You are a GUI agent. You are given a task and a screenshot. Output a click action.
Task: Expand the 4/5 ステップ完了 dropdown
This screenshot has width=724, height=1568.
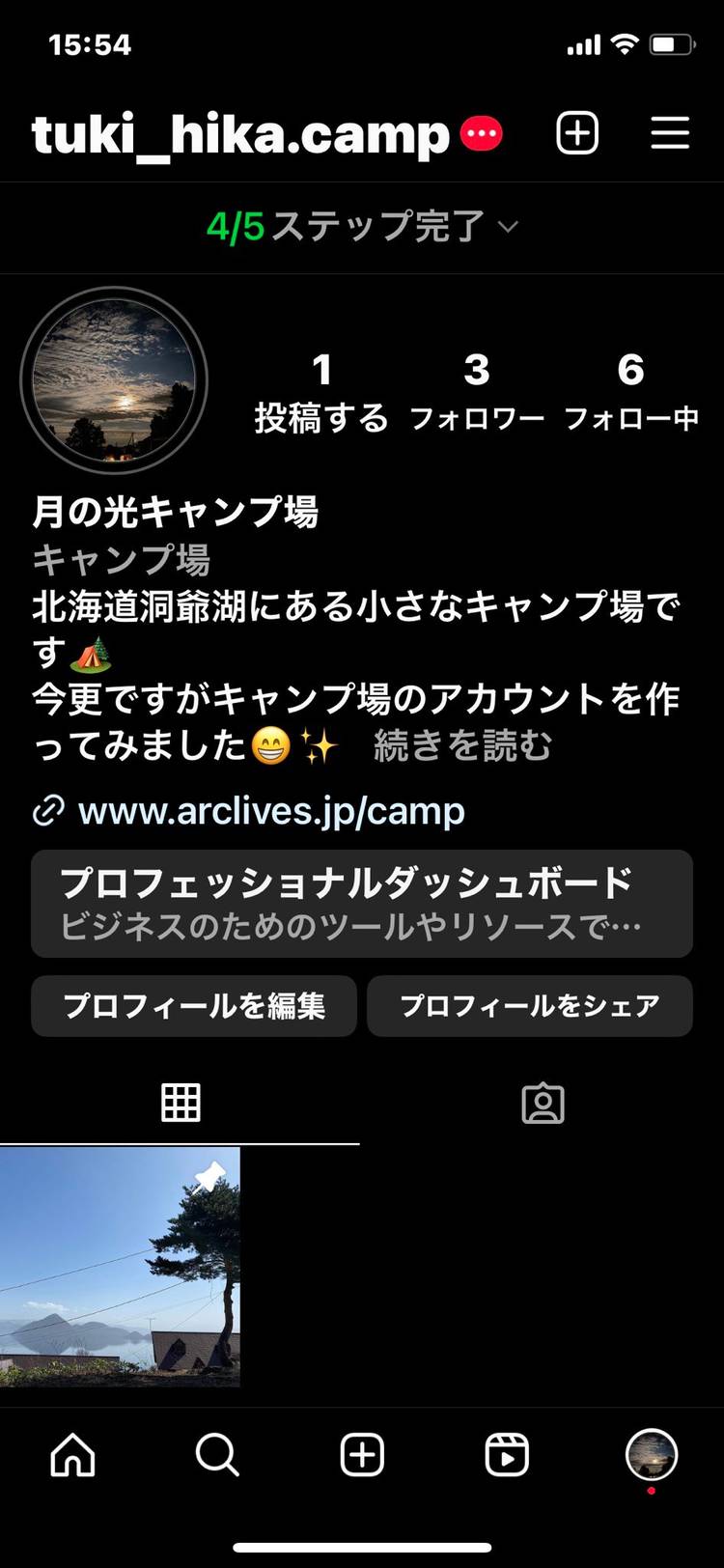pos(362,227)
